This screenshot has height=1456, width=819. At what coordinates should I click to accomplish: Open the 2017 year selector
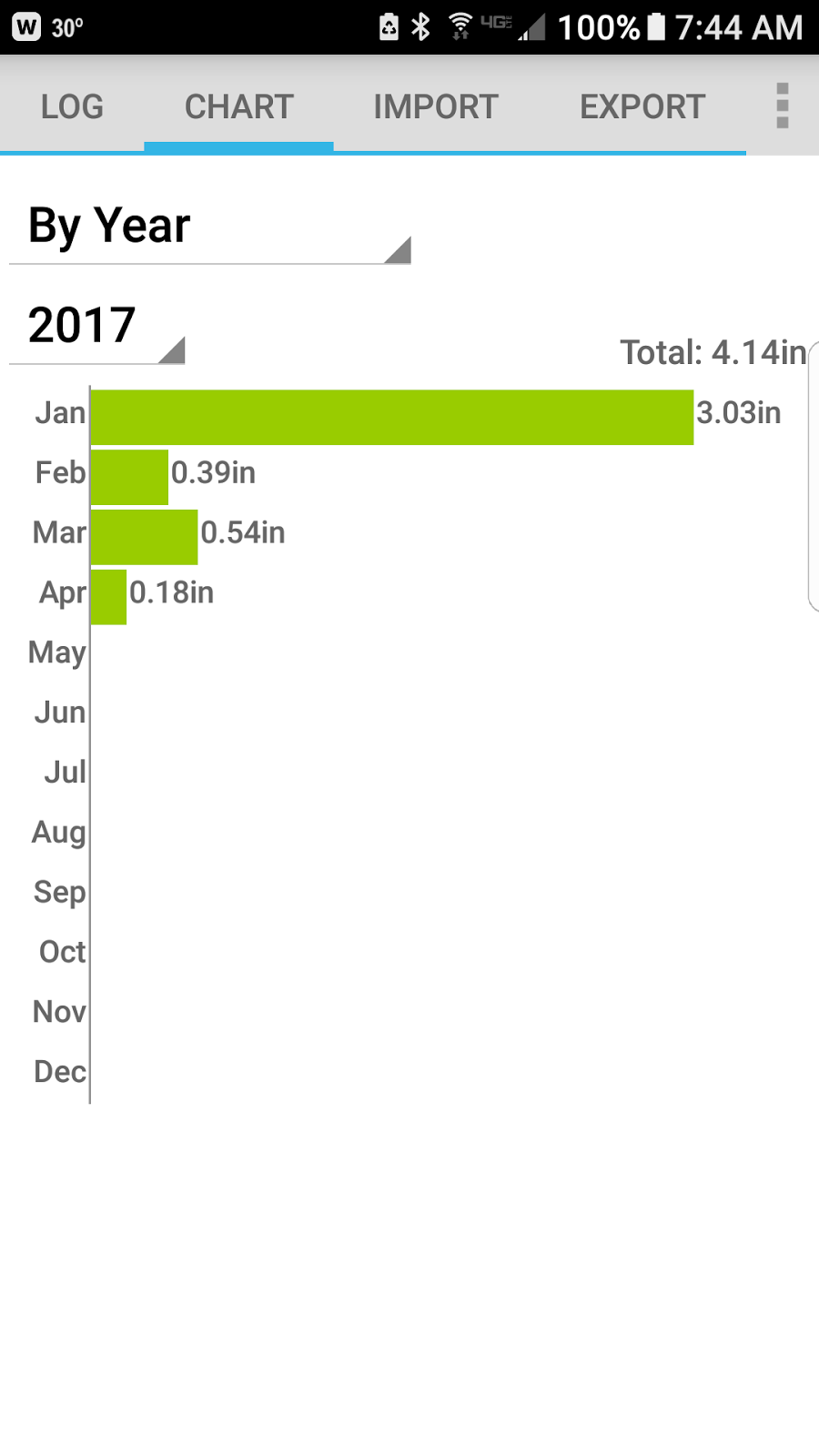(97, 328)
